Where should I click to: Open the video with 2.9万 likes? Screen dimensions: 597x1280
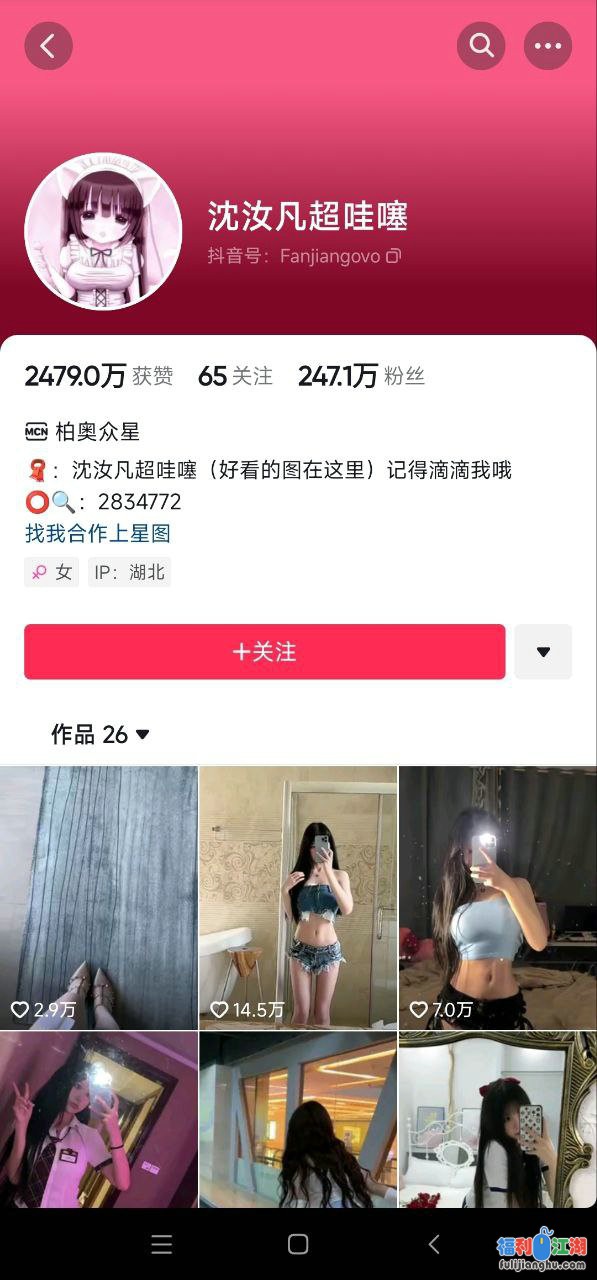tap(98, 897)
